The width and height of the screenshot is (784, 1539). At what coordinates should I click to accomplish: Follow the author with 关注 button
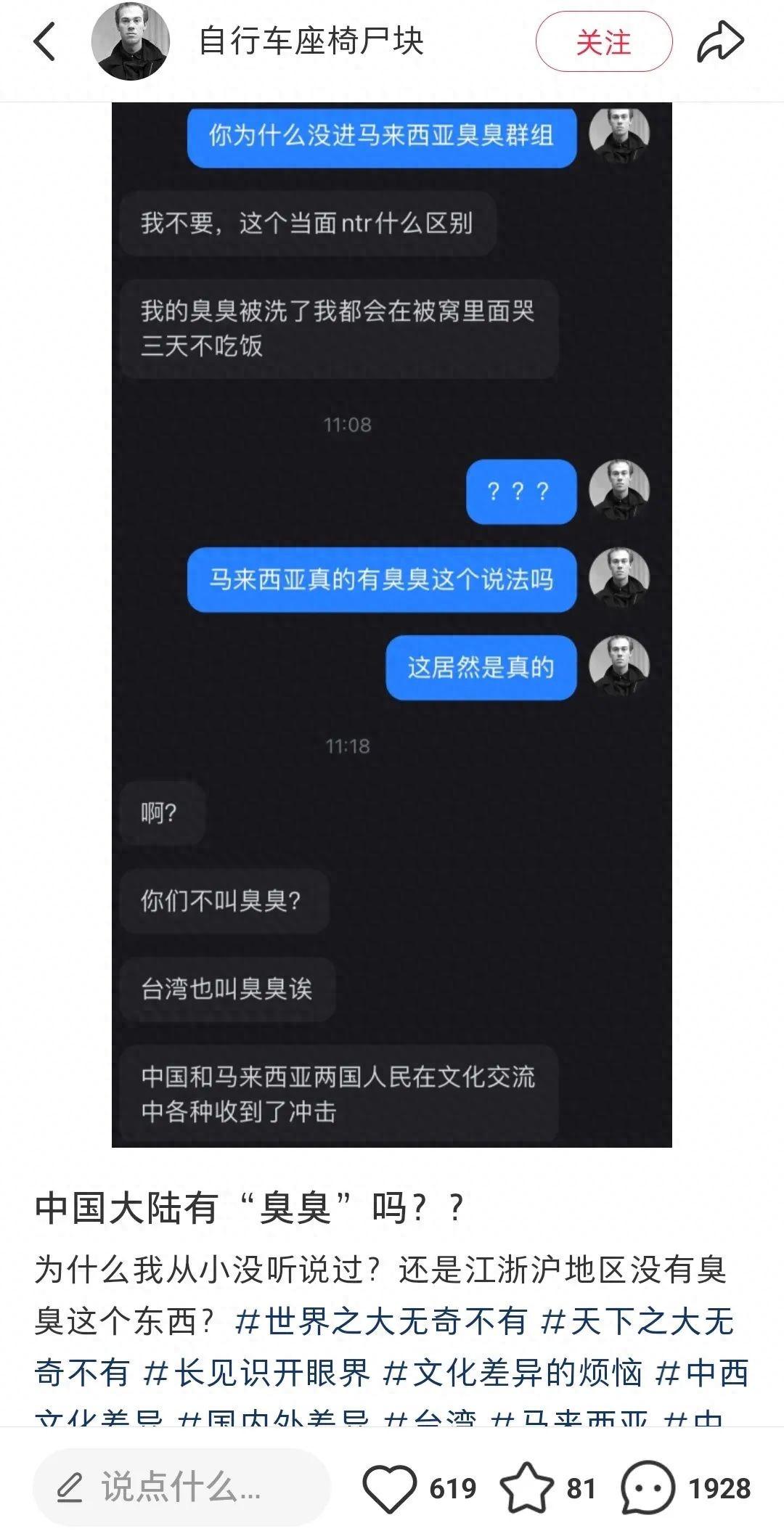tap(603, 42)
